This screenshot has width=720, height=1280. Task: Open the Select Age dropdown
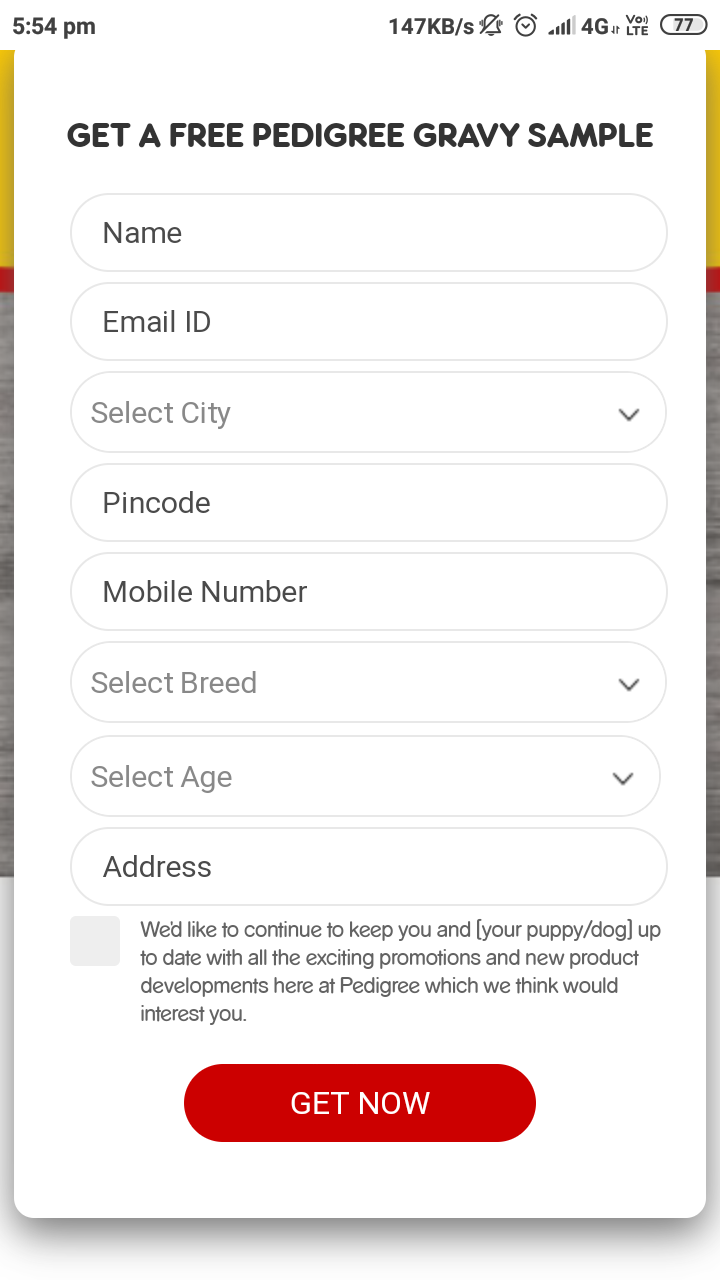pos(365,776)
